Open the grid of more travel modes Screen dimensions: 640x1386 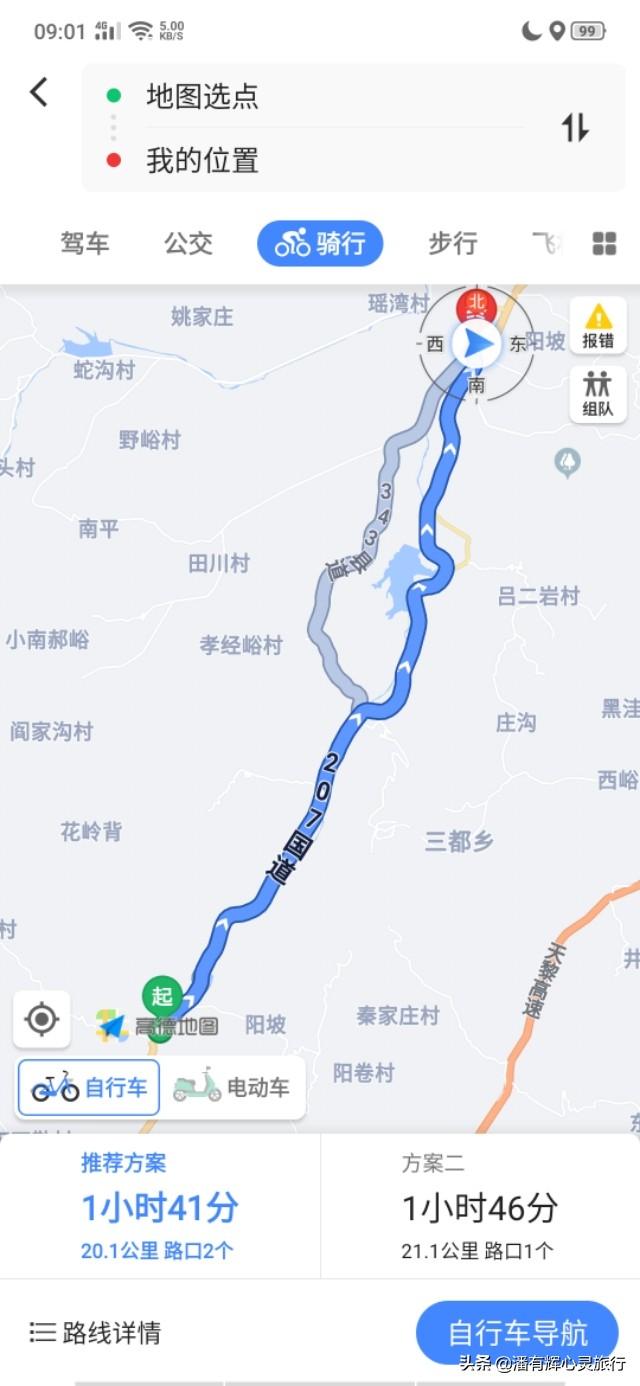tap(604, 243)
